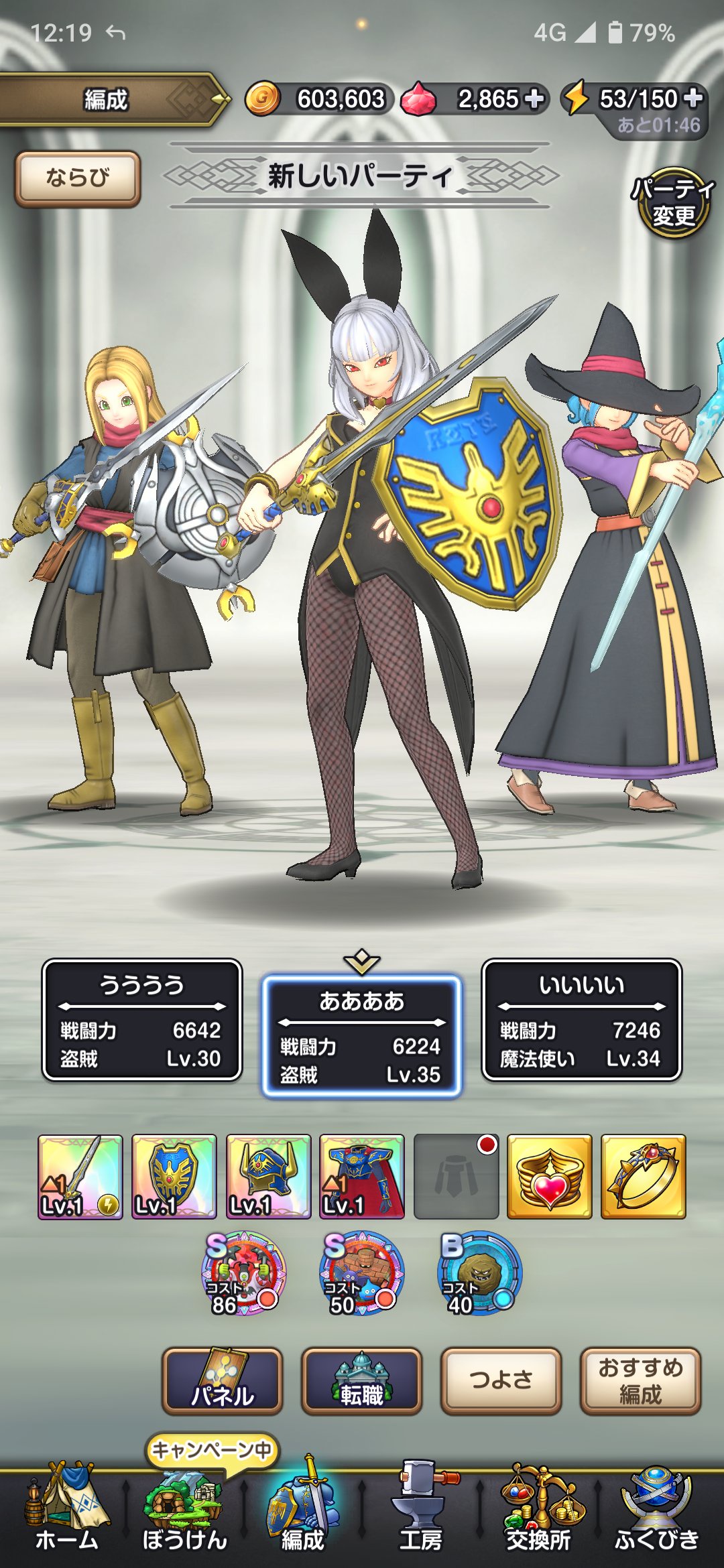The image size is (724, 1568).
Task: Open パーティ変更 to change party
Action: (x=673, y=203)
